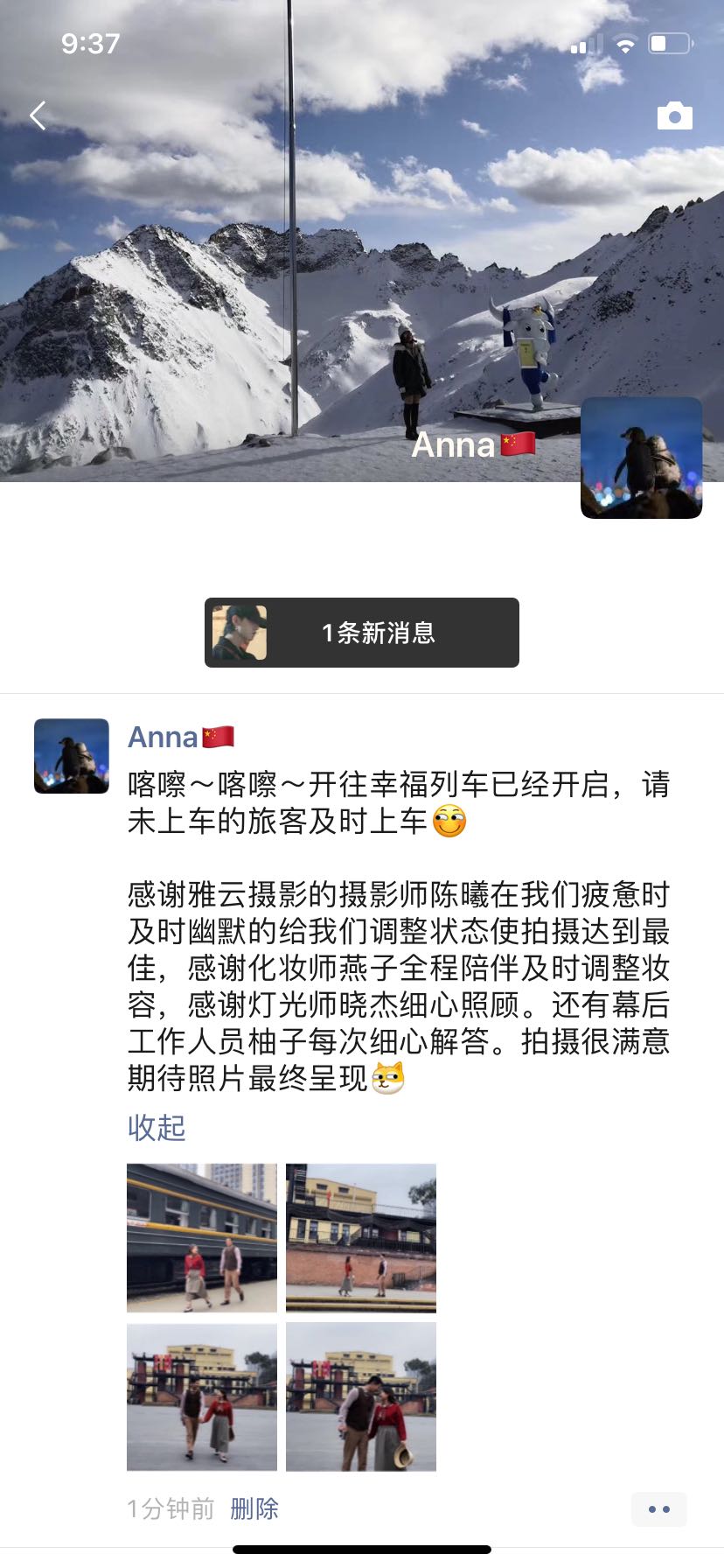
Task: Open the photo of couple by the brick wall
Action: [x=361, y=1237]
